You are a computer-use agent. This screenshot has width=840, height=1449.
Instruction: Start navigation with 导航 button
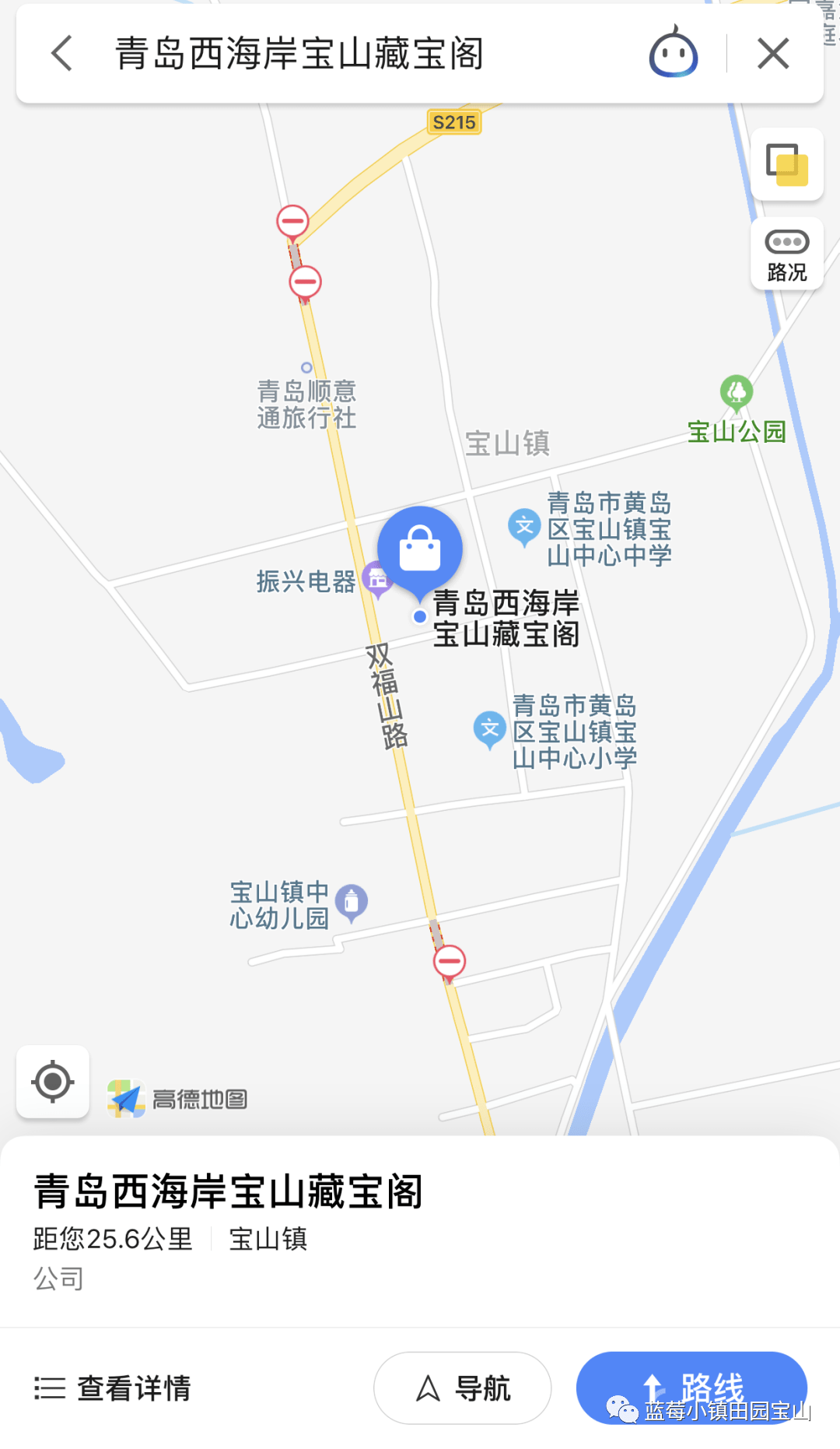coord(463,1388)
